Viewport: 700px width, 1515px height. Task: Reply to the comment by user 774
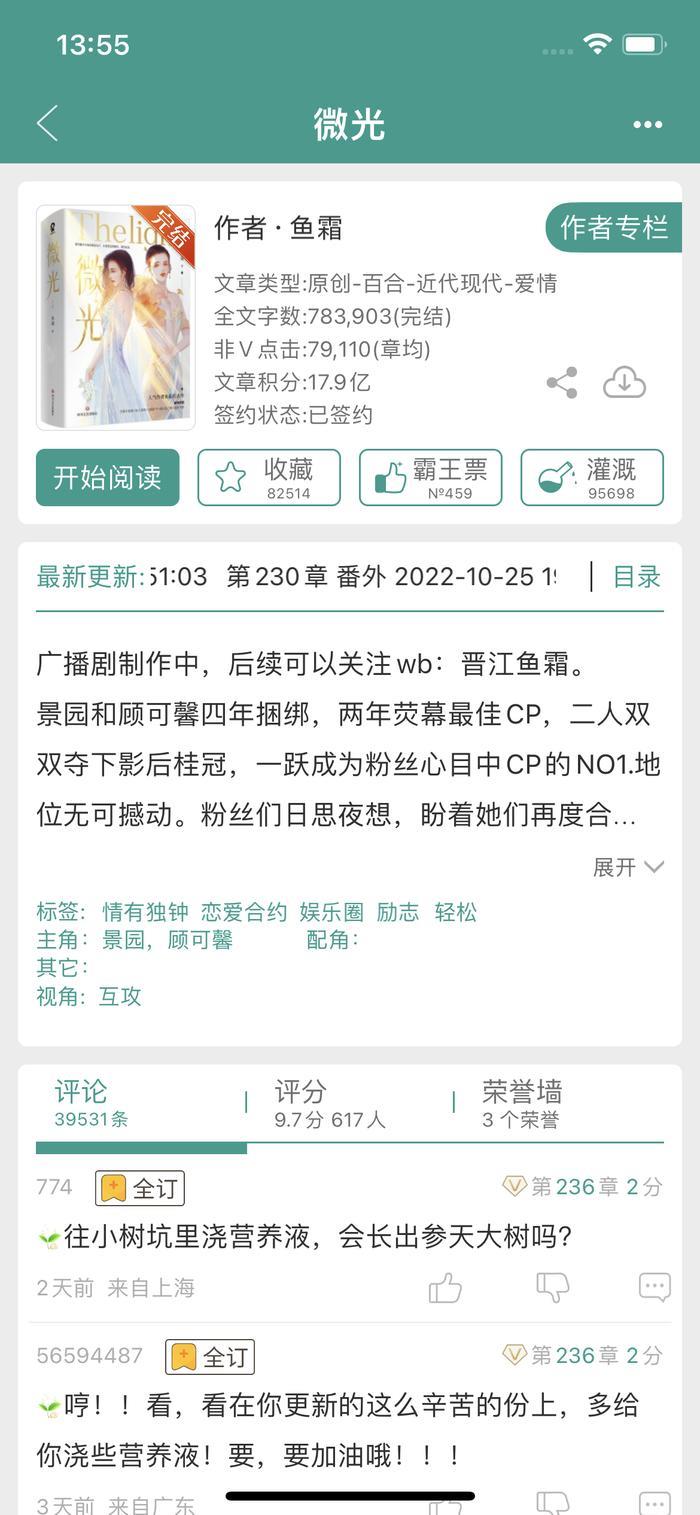654,1287
